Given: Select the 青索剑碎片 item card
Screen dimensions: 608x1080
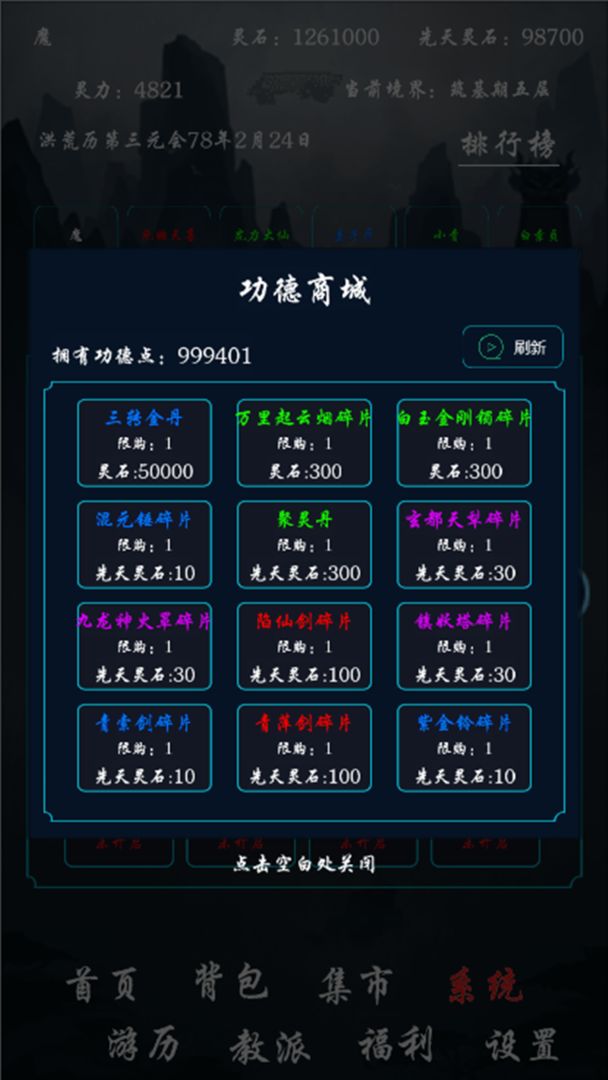Looking at the screenshot, I should pyautogui.click(x=144, y=748).
